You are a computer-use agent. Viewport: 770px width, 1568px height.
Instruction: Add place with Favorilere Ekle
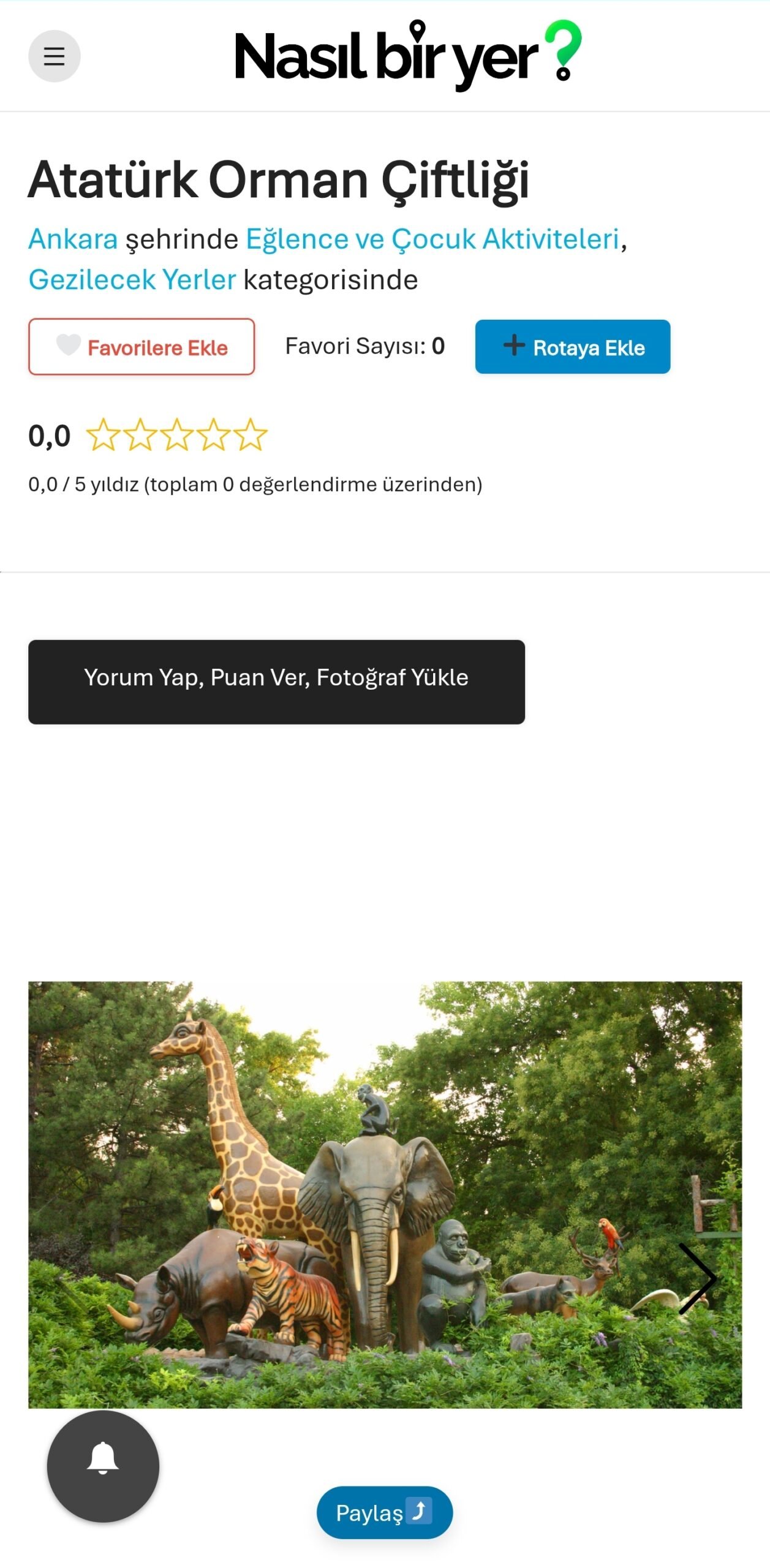pyautogui.click(x=142, y=347)
